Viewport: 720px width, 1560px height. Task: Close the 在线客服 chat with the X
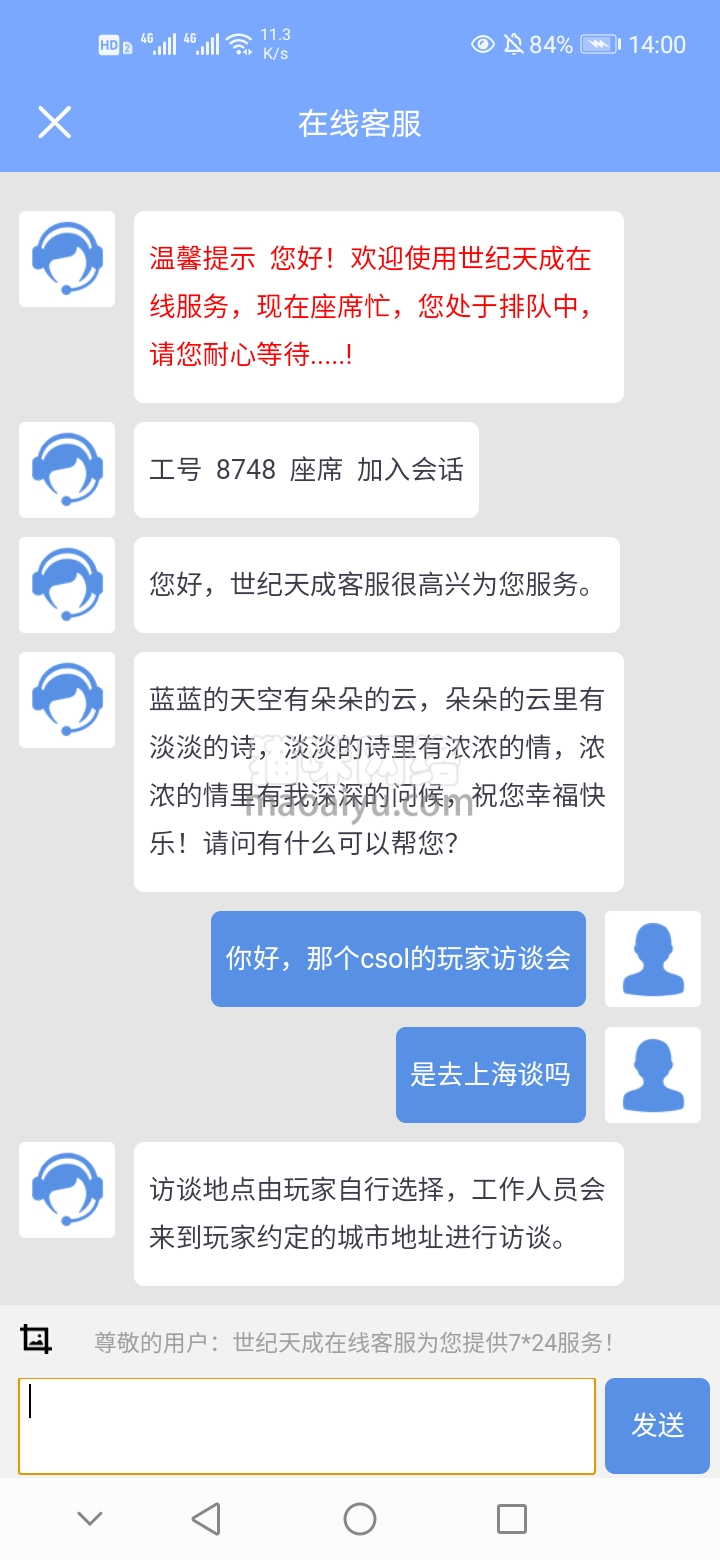(x=54, y=122)
